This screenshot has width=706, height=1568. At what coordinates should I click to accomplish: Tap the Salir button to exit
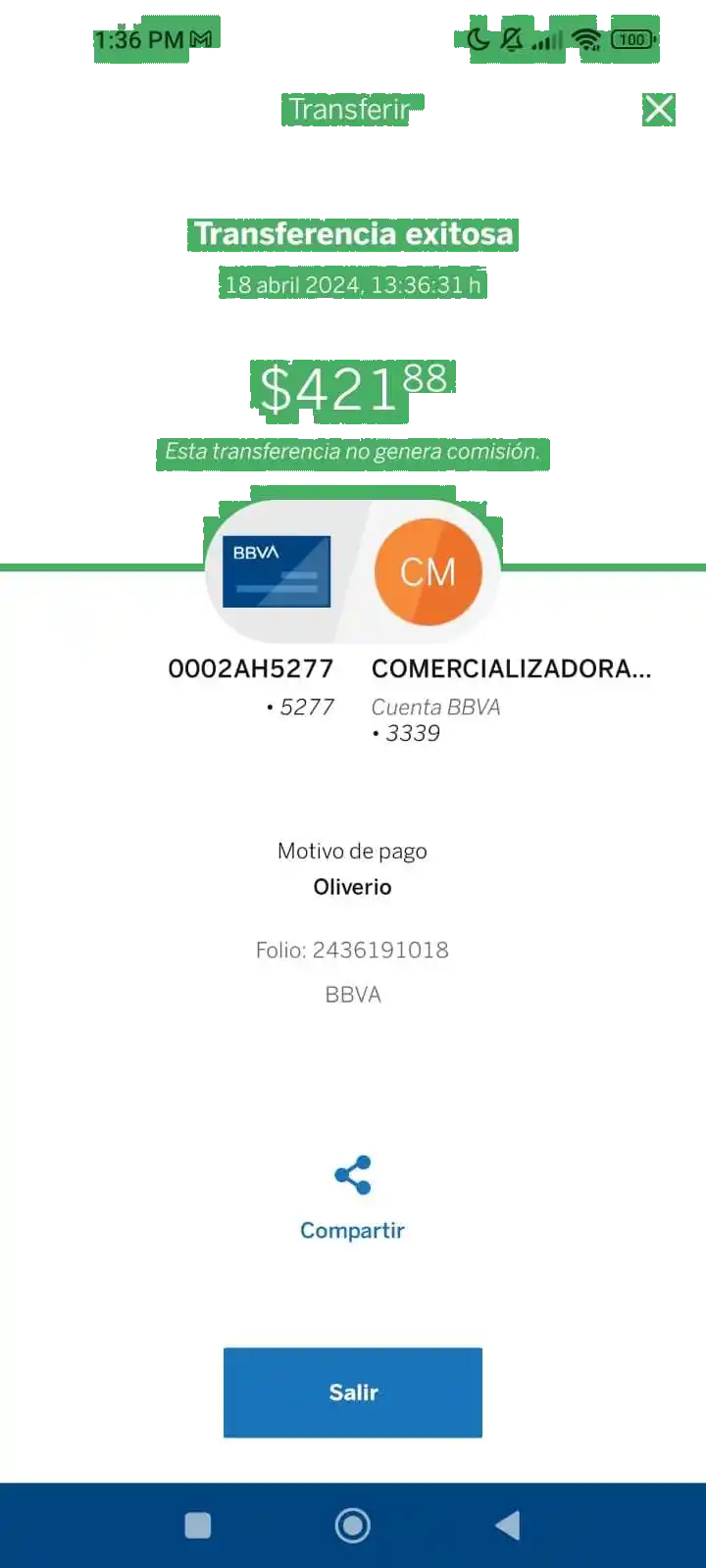353,1392
